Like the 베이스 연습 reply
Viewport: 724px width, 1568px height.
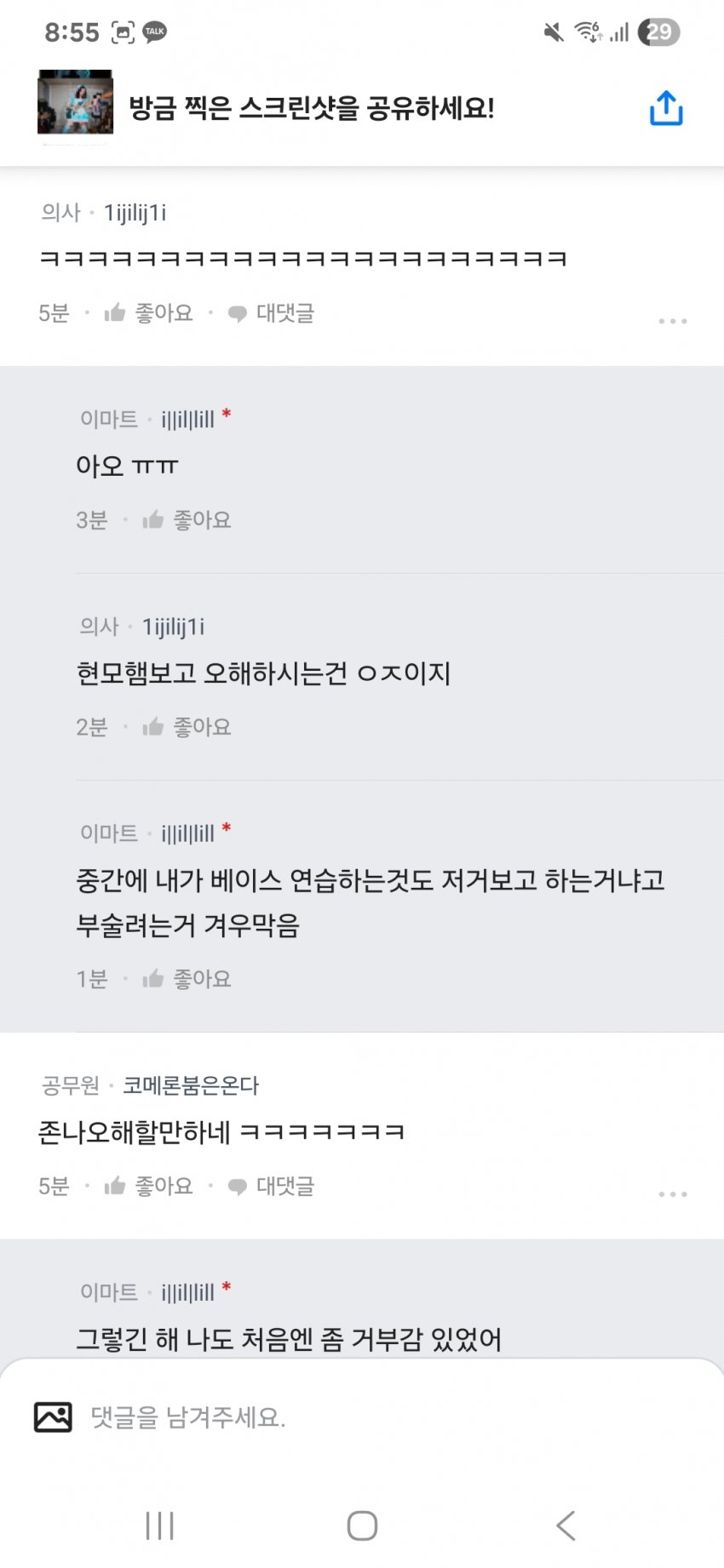[187, 979]
